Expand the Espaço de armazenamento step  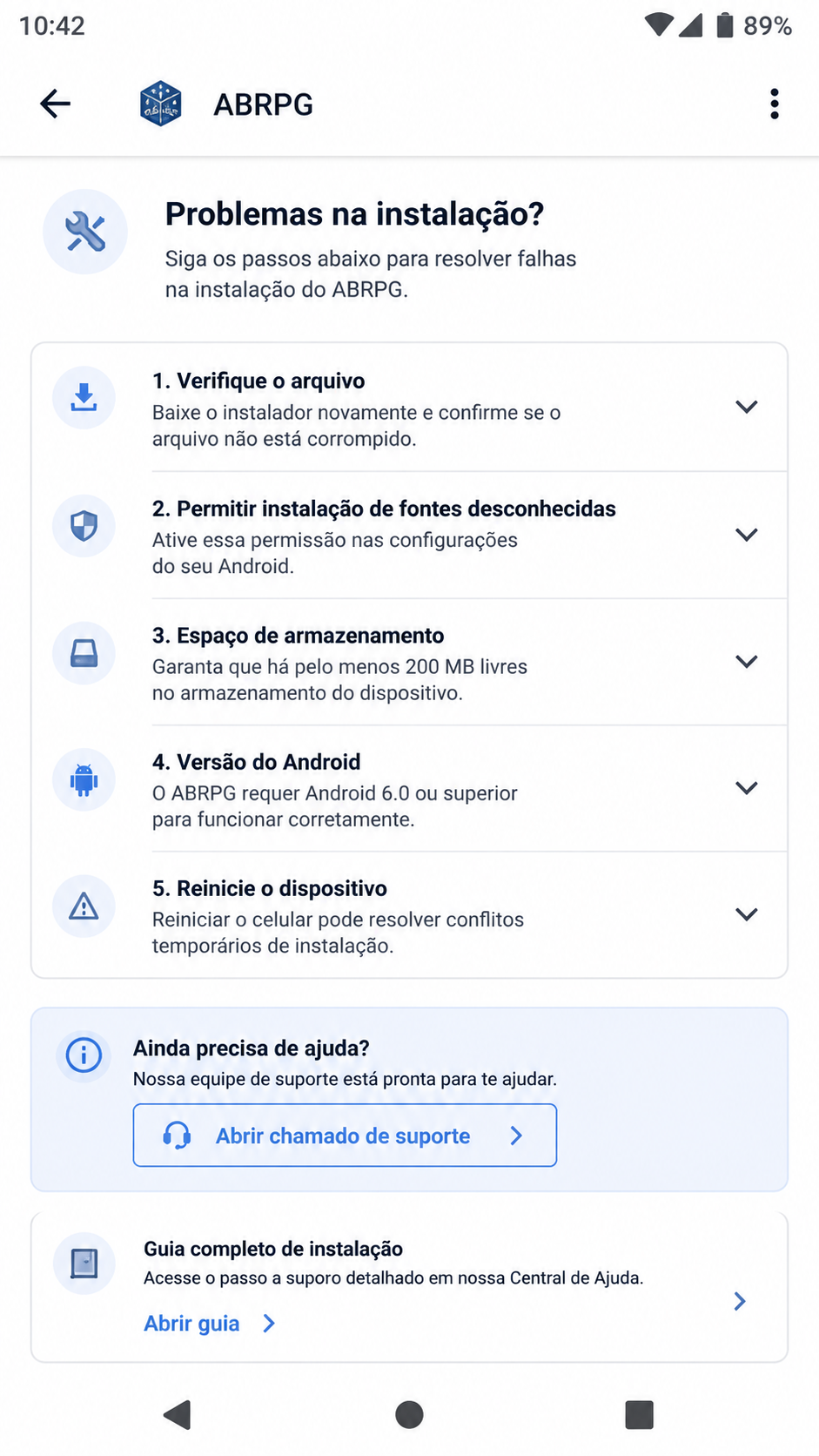tap(409, 662)
